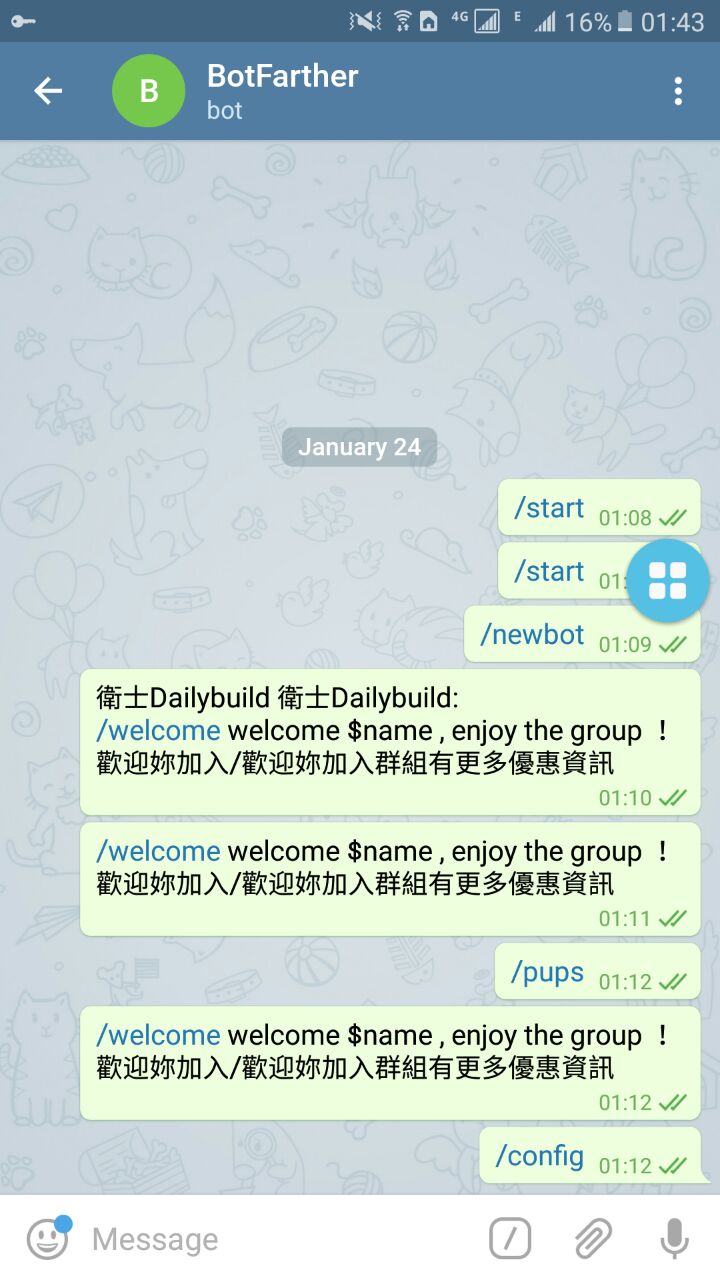
Task: Go back using the header arrow
Action: coord(48,92)
